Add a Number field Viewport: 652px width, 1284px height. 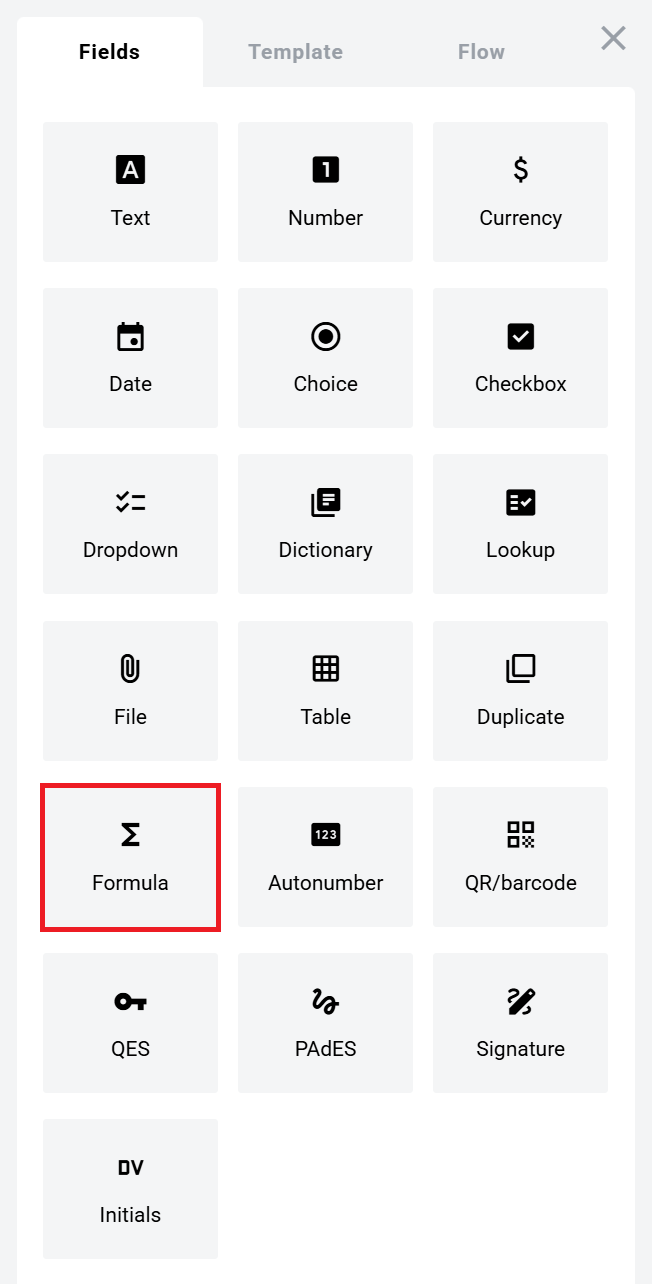325,192
